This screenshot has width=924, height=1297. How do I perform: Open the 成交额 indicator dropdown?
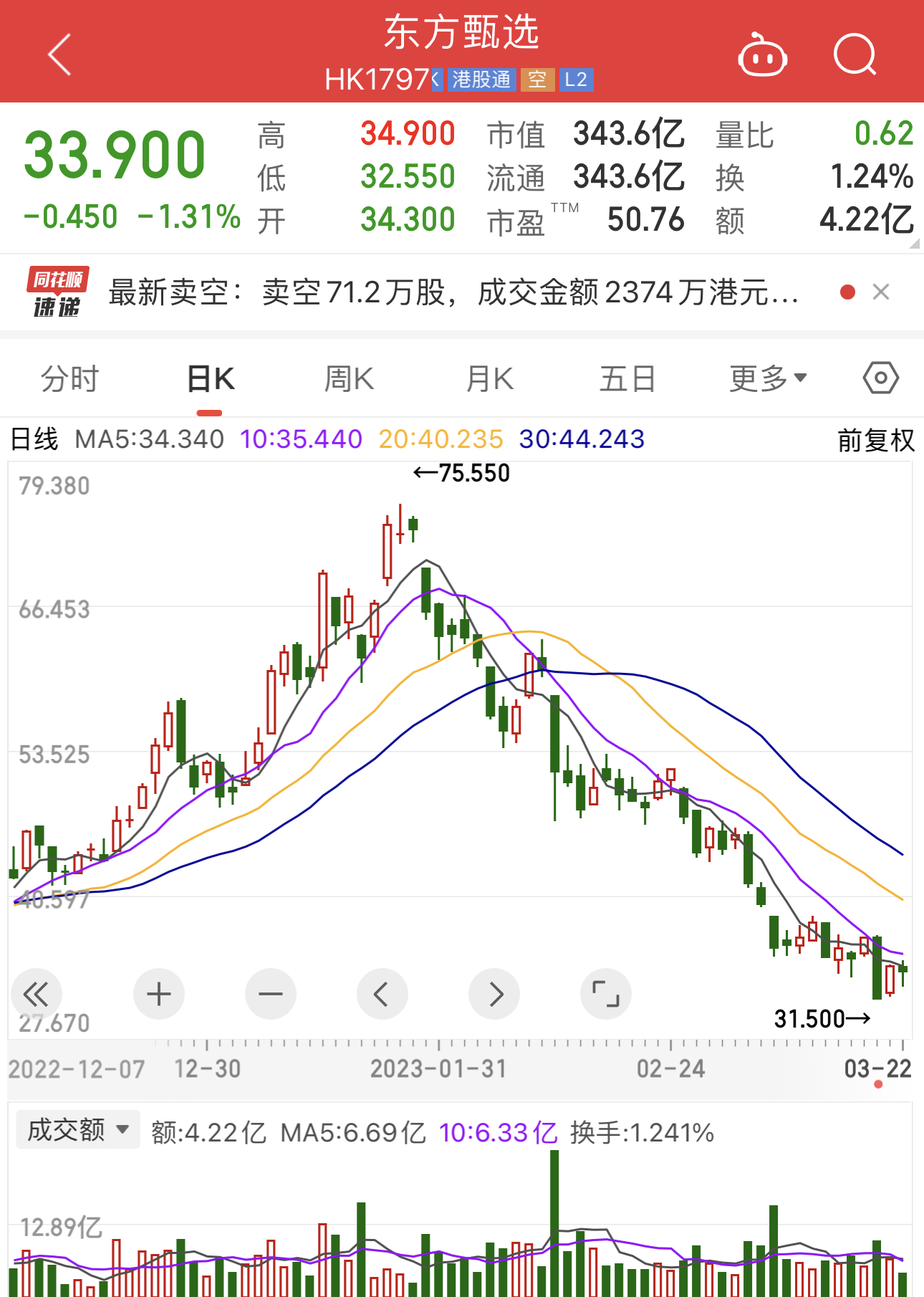pyautogui.click(x=77, y=1130)
